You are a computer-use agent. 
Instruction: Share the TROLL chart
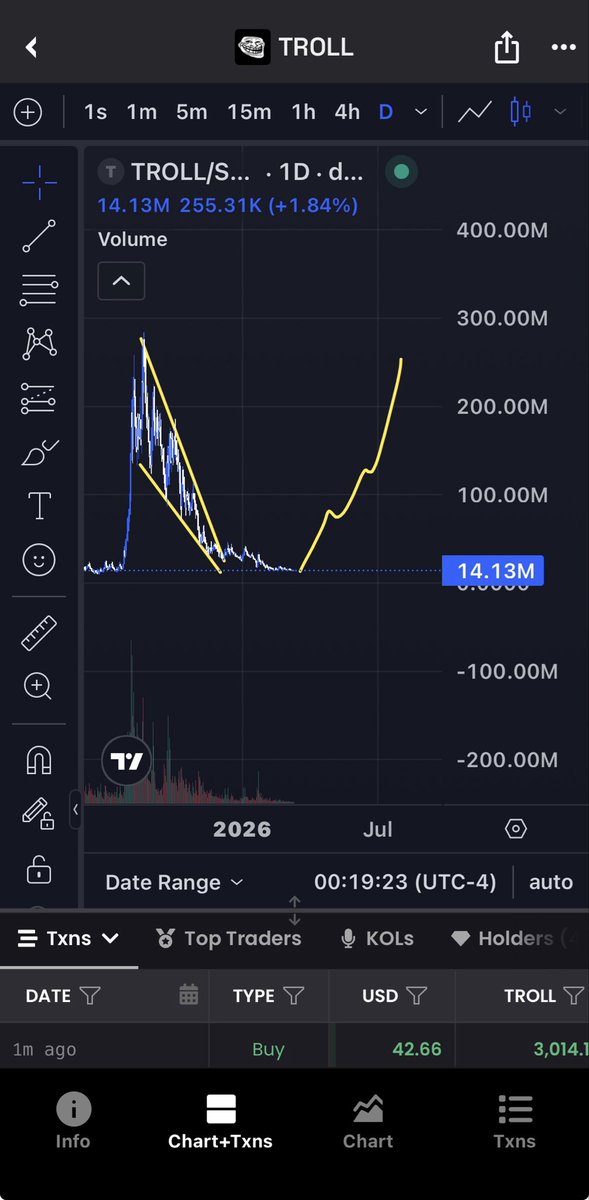coord(506,47)
